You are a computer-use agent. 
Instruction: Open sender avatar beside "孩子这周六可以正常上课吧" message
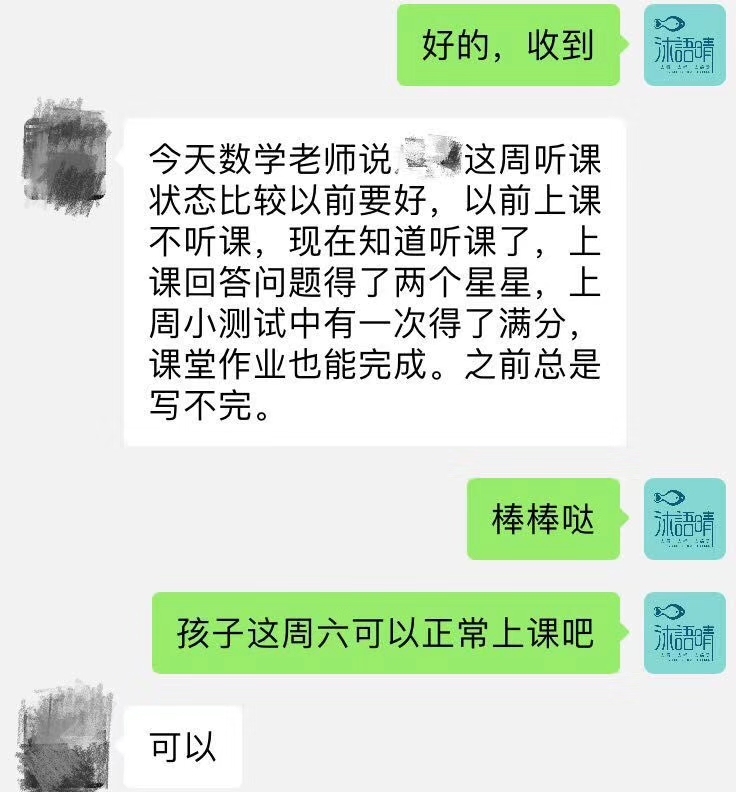tap(685, 633)
